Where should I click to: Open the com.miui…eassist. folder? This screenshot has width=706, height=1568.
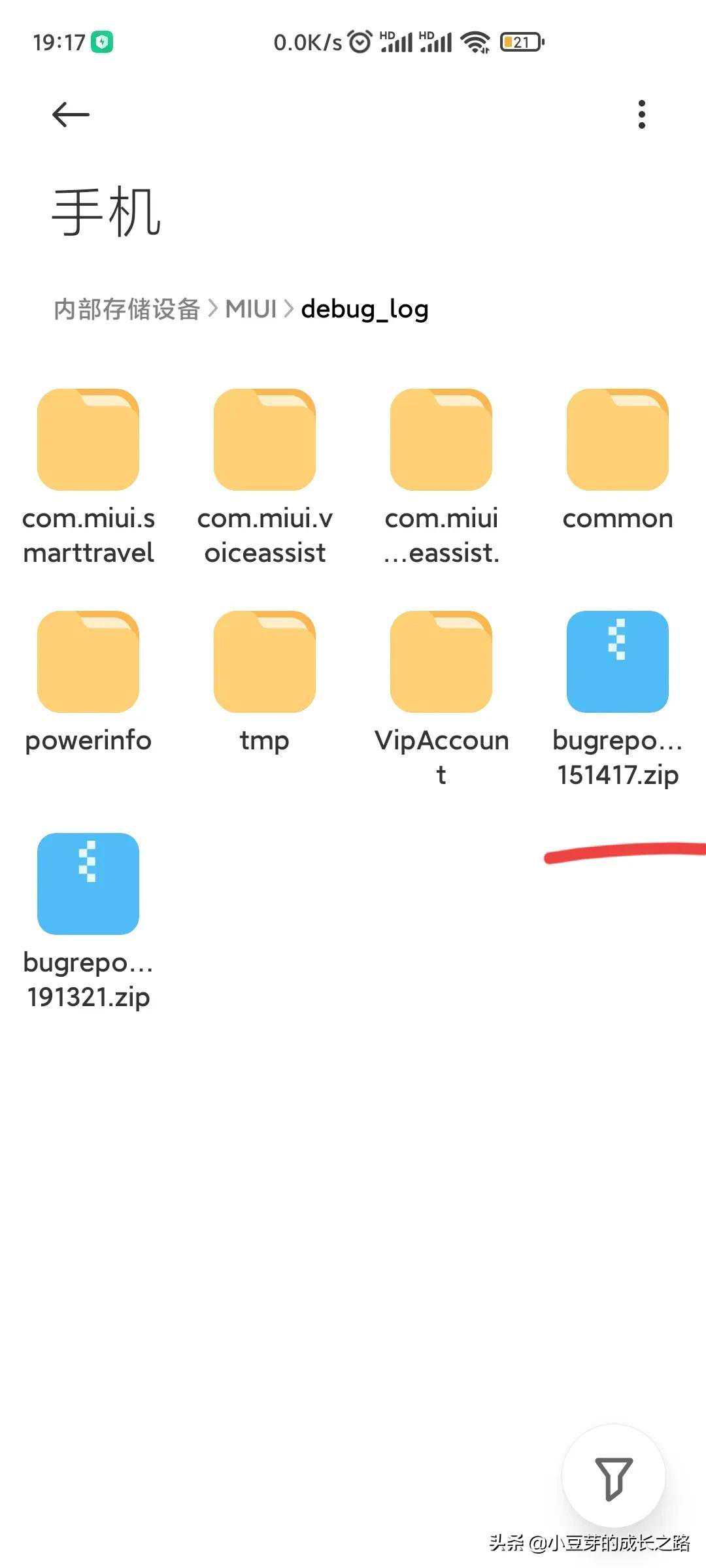click(441, 440)
